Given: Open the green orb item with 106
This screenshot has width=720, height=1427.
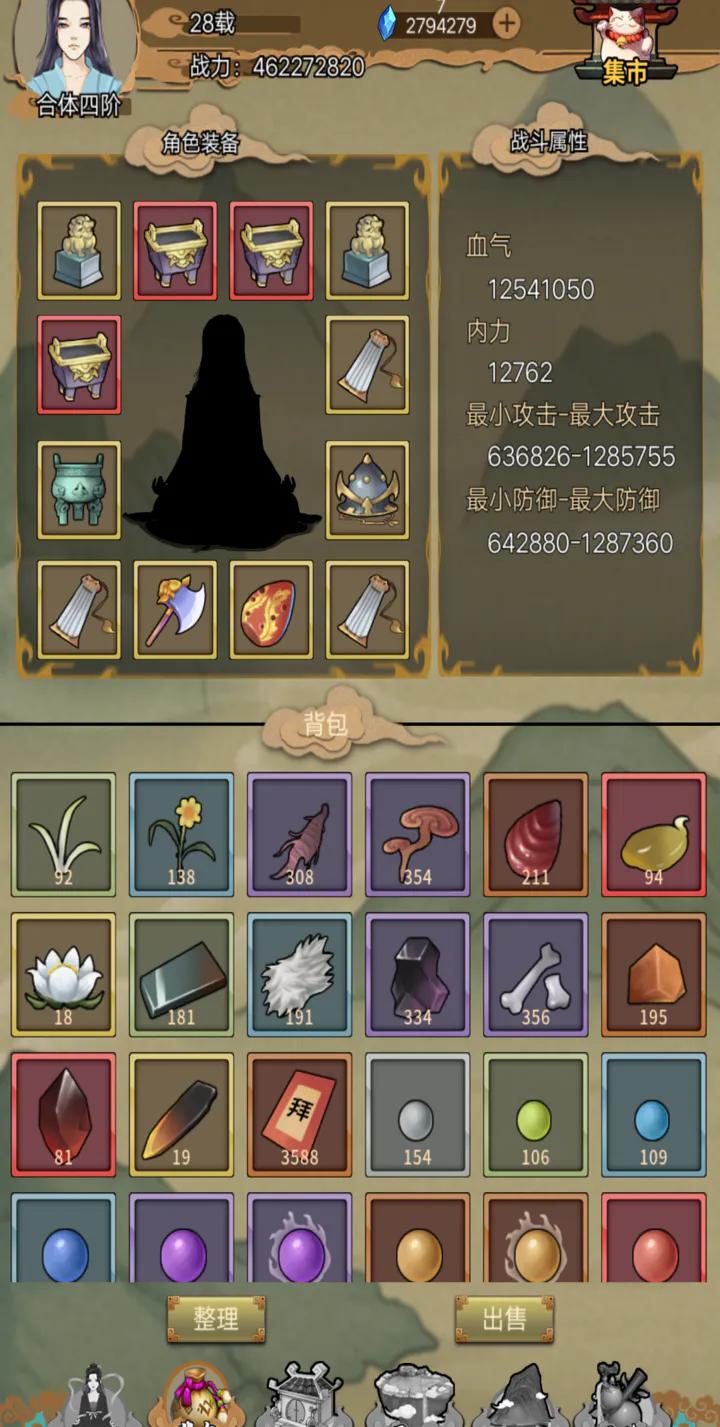Looking at the screenshot, I should point(535,1114).
